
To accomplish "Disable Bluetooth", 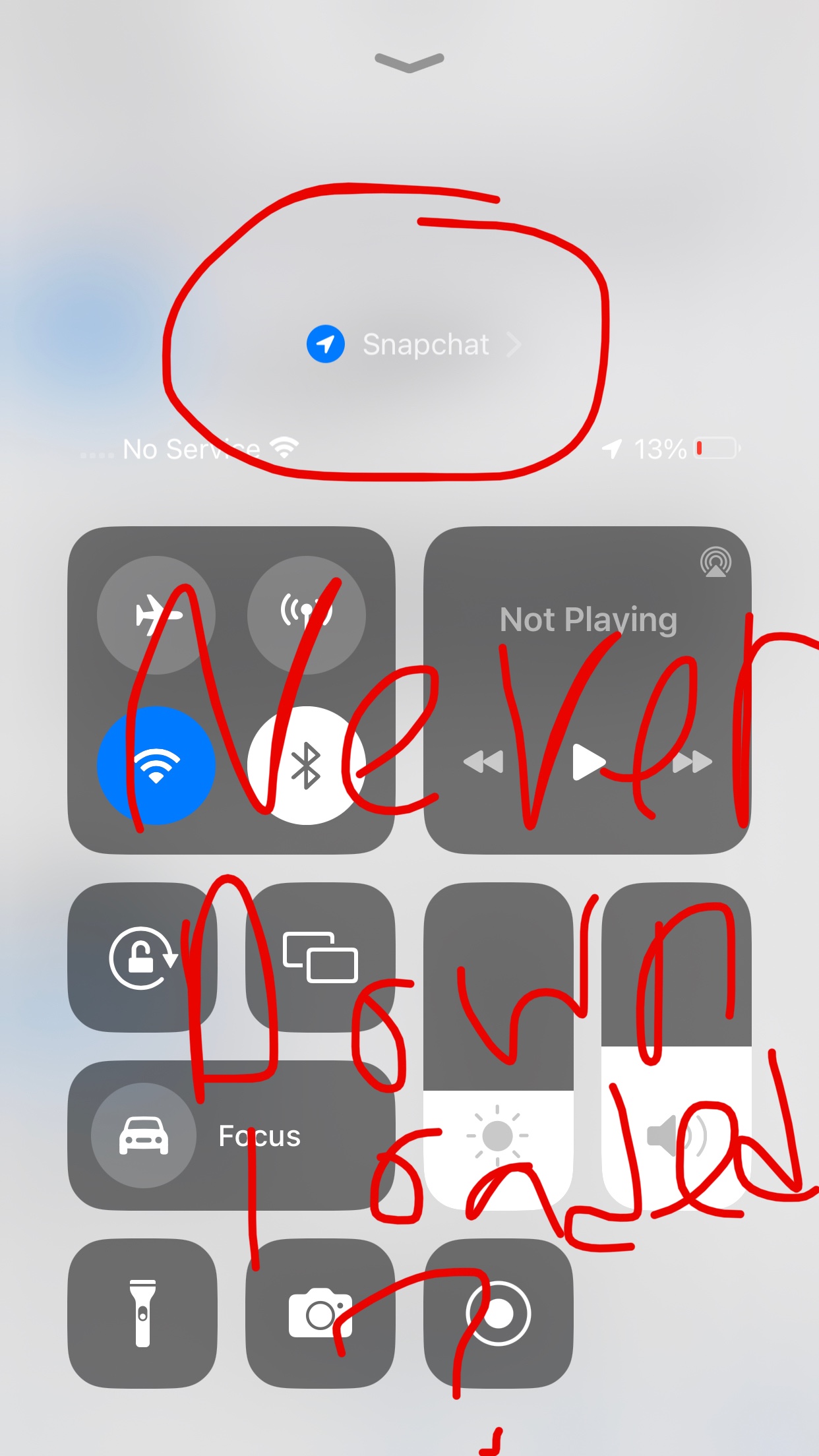I will tap(307, 765).
